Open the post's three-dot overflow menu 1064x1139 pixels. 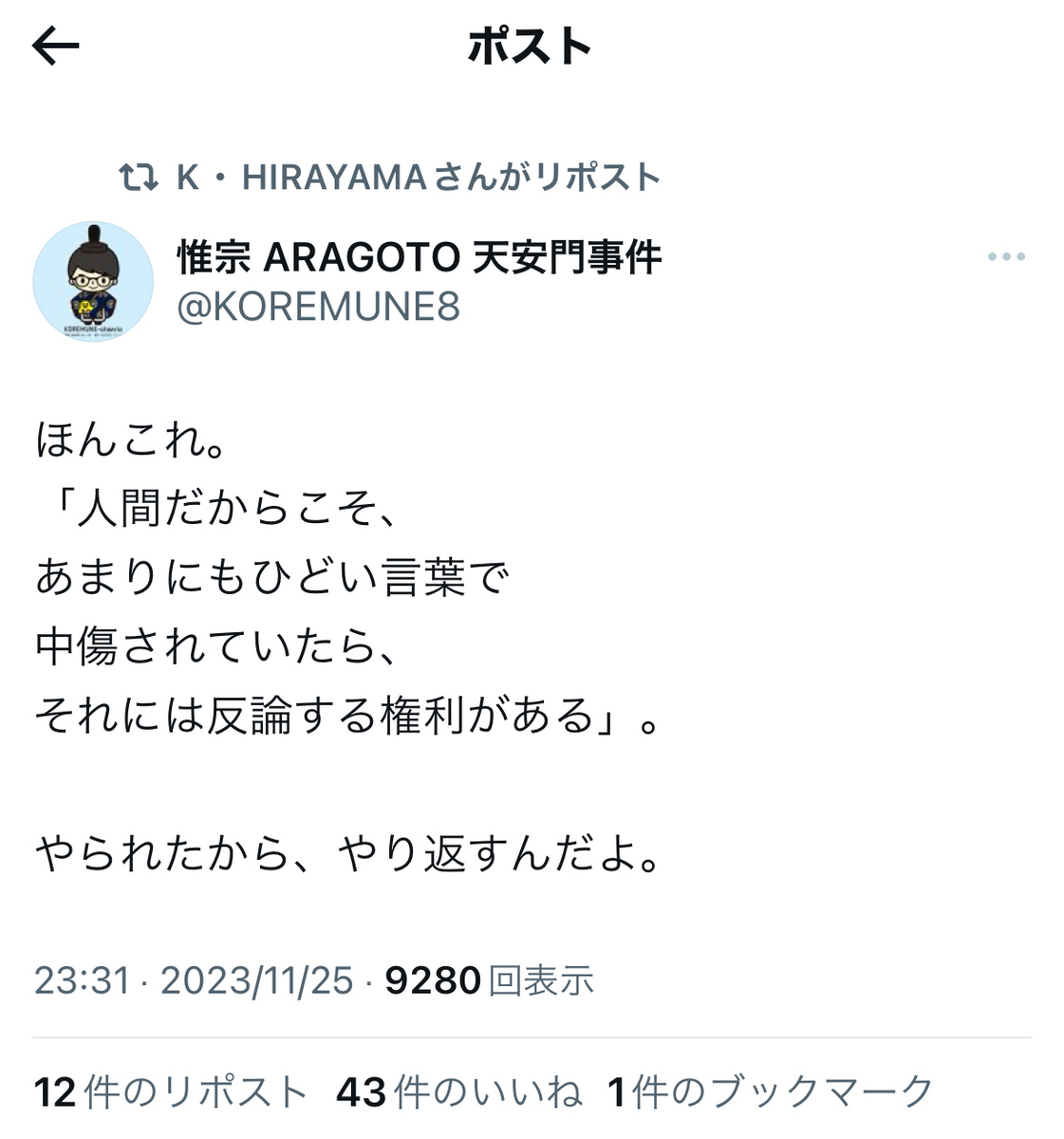[1006, 257]
